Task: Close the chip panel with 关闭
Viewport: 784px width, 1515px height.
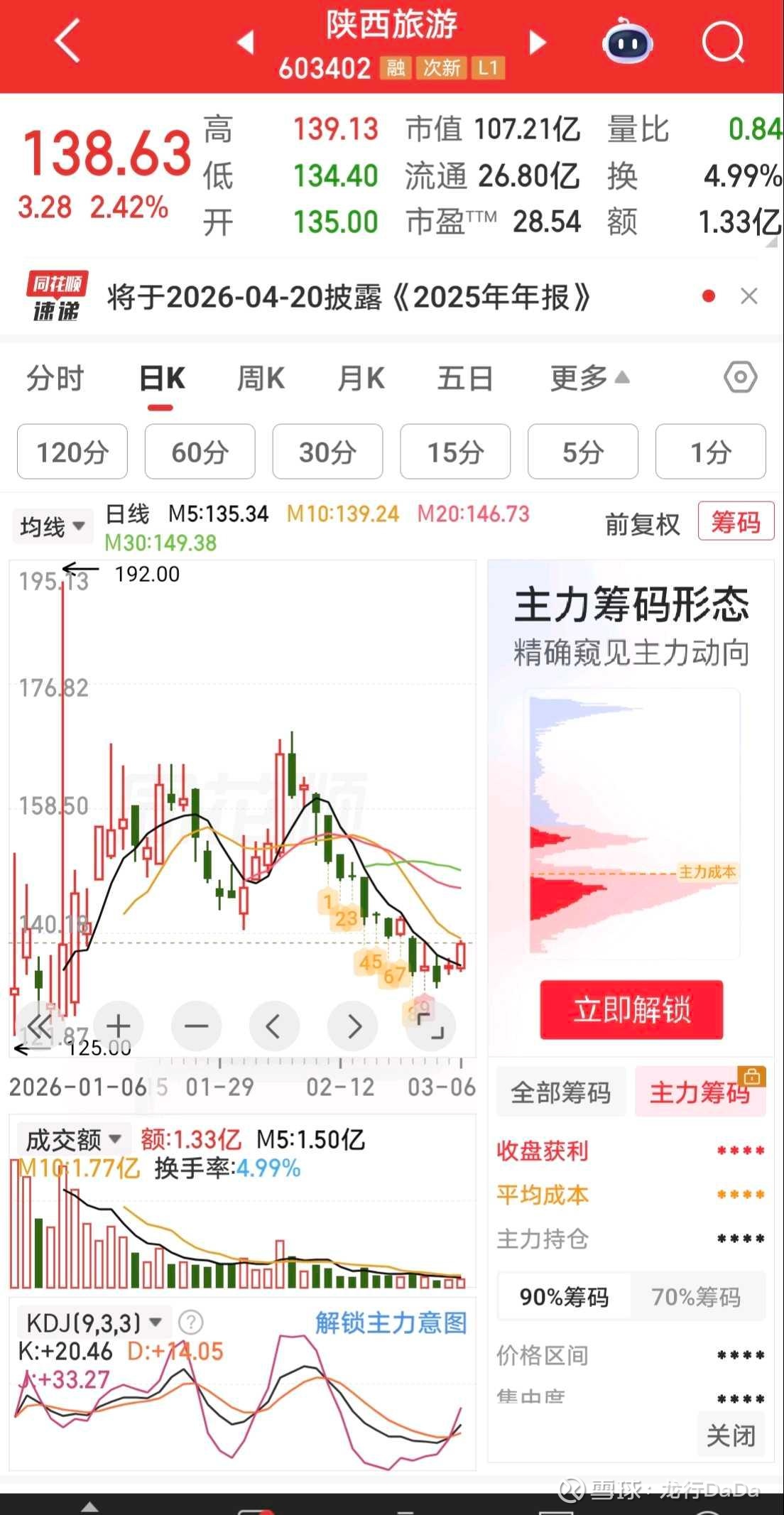Action: click(x=731, y=1435)
